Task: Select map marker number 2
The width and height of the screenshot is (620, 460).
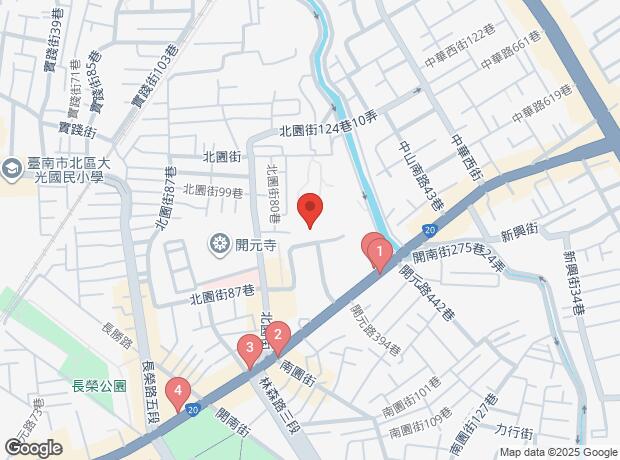Action: point(278,336)
